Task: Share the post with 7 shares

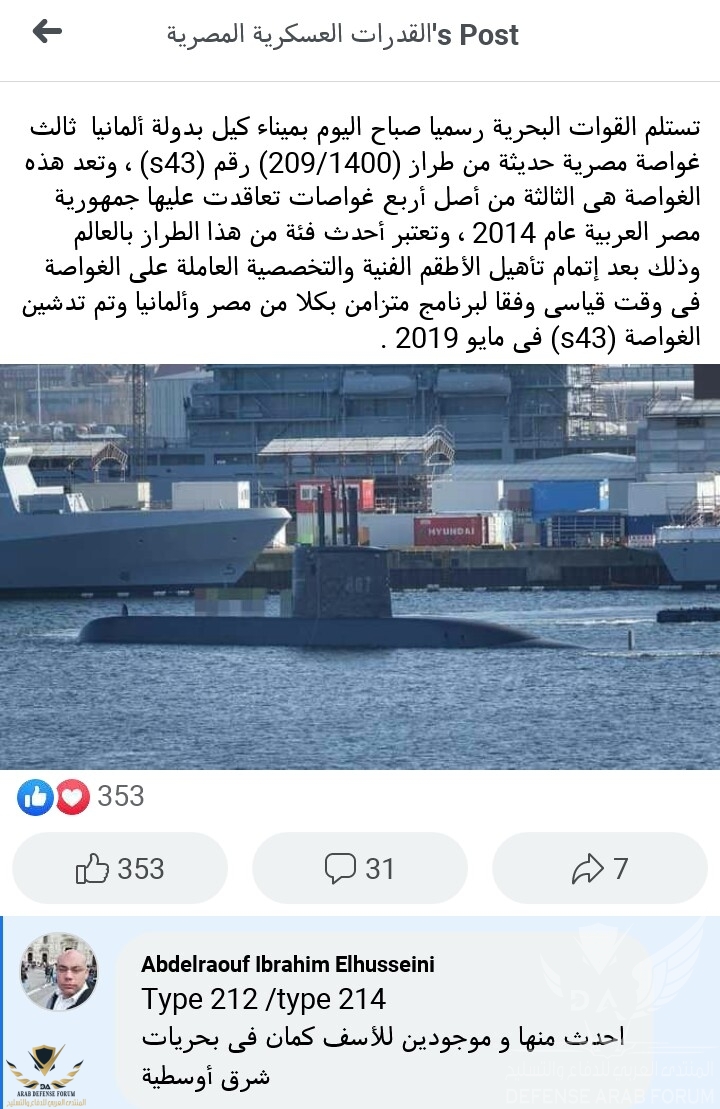Action: click(x=600, y=868)
